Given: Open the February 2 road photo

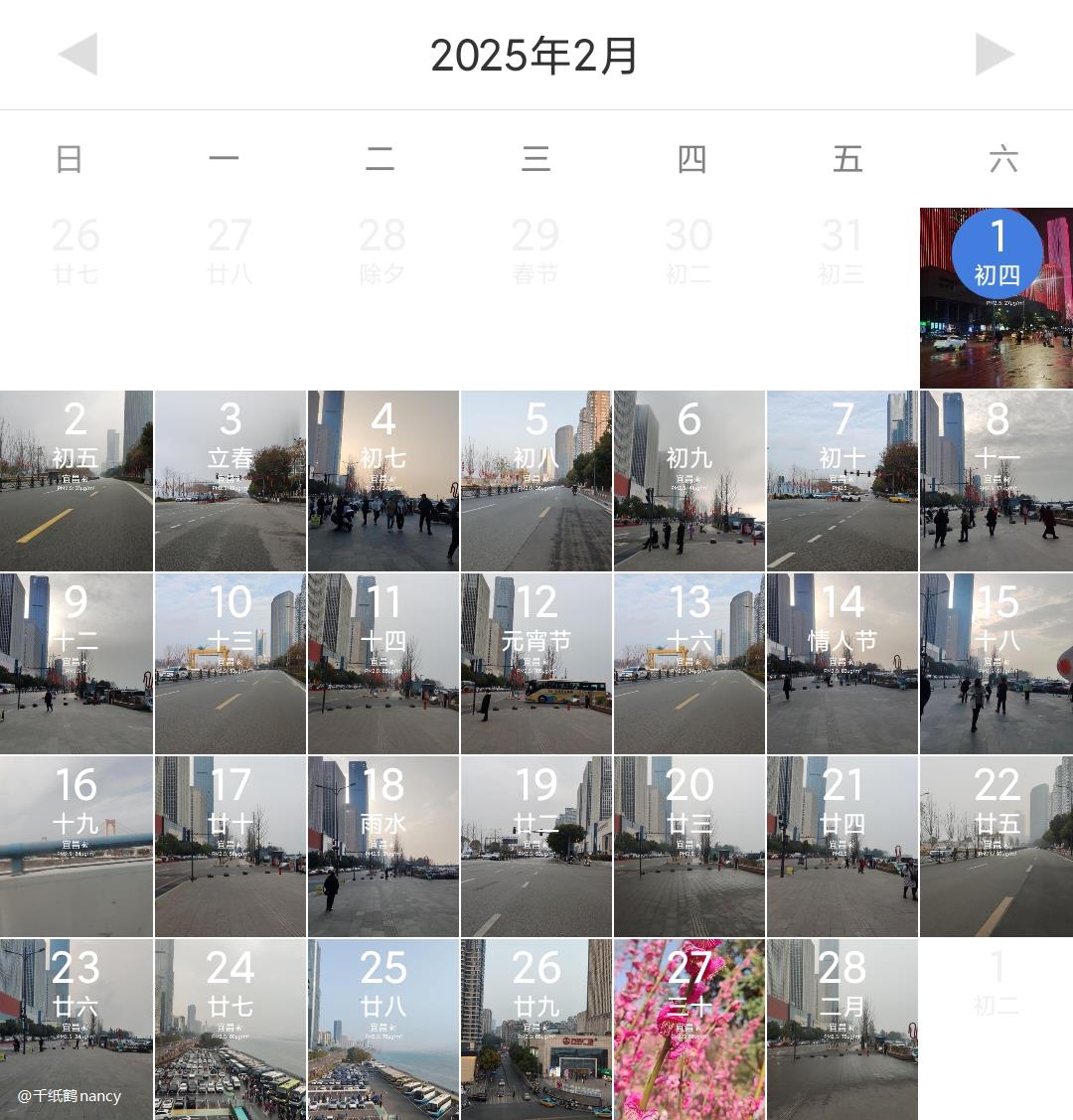Looking at the screenshot, I should [x=77, y=481].
